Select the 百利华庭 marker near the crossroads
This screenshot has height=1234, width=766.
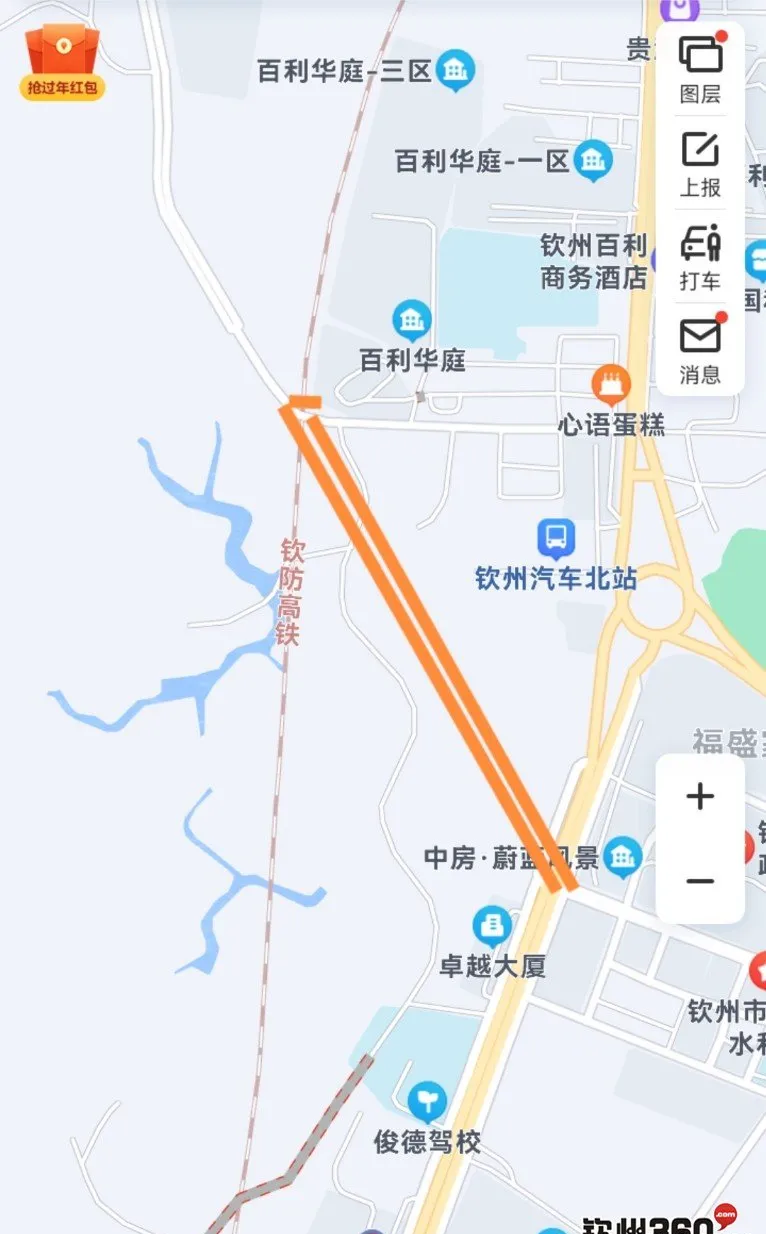pos(411,320)
